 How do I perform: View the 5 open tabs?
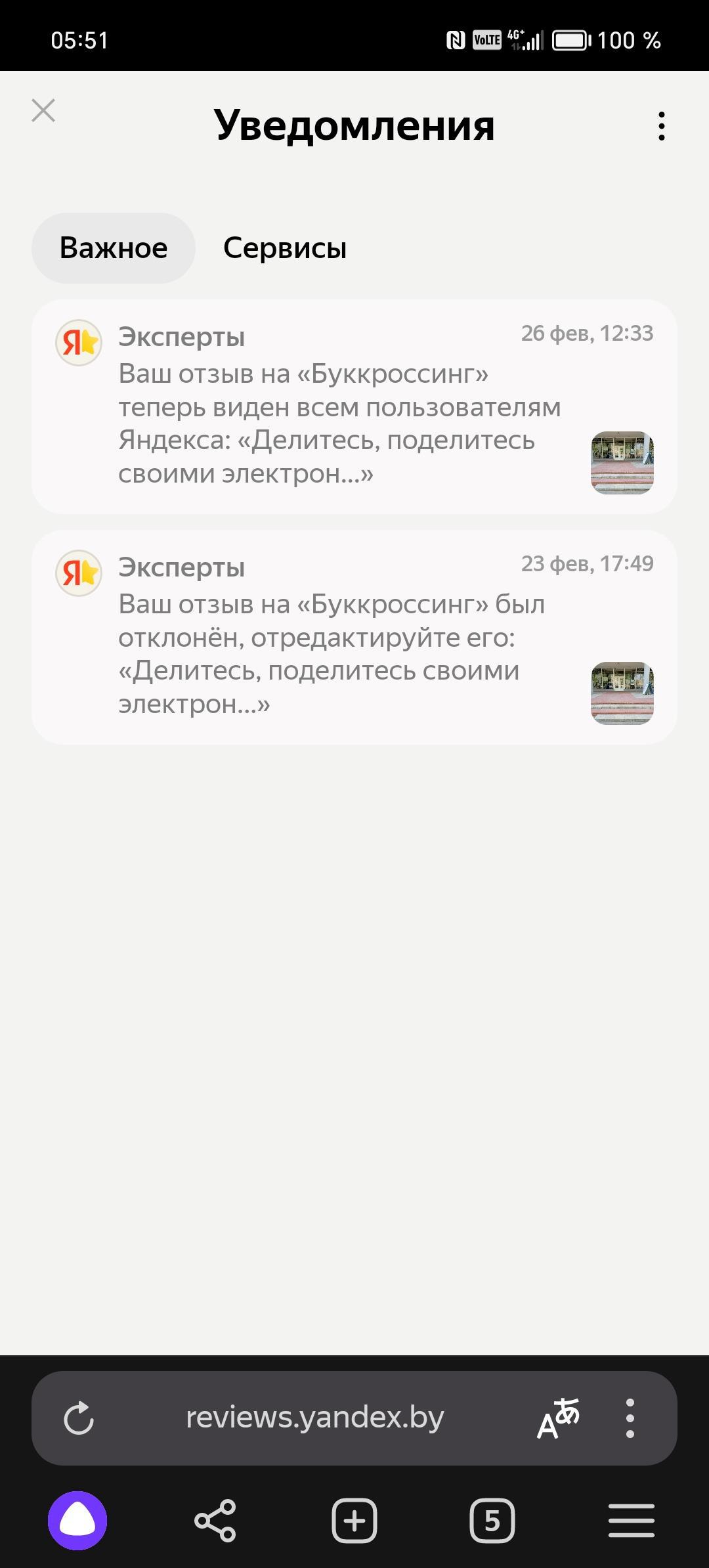point(492,1521)
